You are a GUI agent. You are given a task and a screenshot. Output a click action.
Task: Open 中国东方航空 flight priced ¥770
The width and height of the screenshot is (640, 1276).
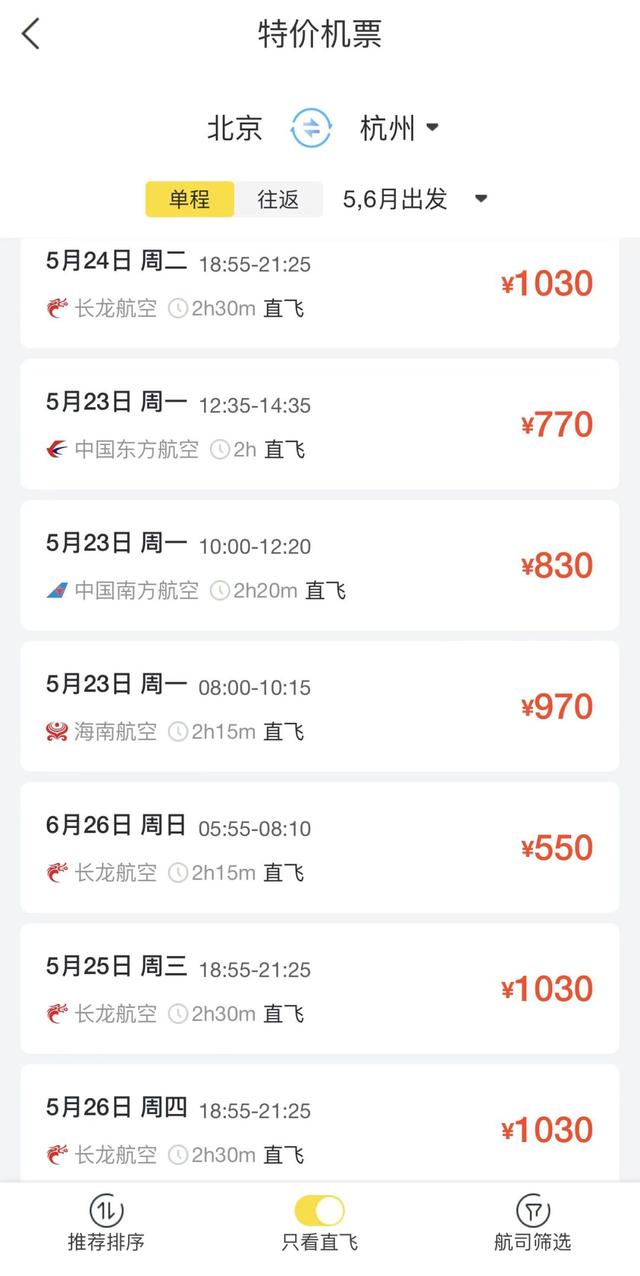[x=320, y=424]
